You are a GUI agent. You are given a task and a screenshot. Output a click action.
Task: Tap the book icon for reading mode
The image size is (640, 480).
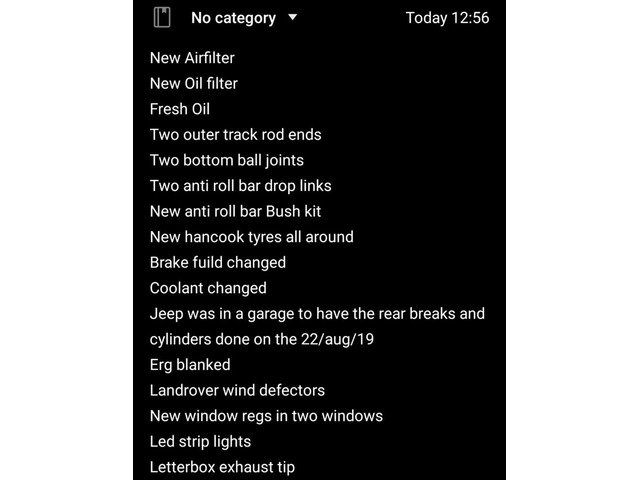[x=163, y=18]
